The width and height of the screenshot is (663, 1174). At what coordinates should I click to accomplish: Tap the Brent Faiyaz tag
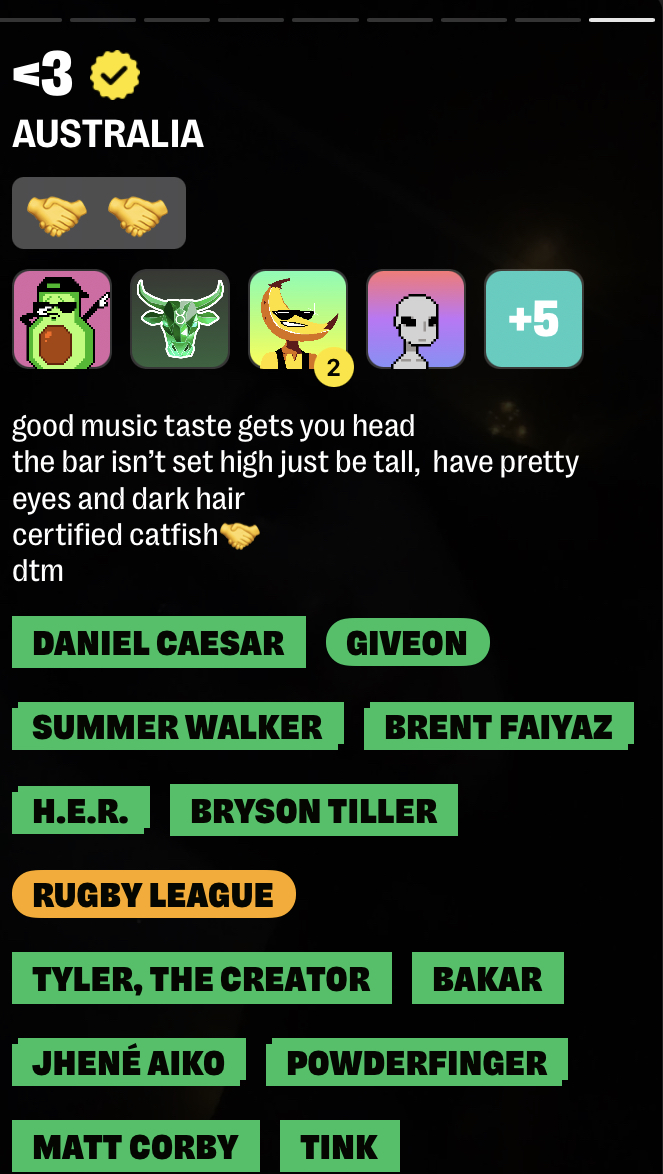498,726
